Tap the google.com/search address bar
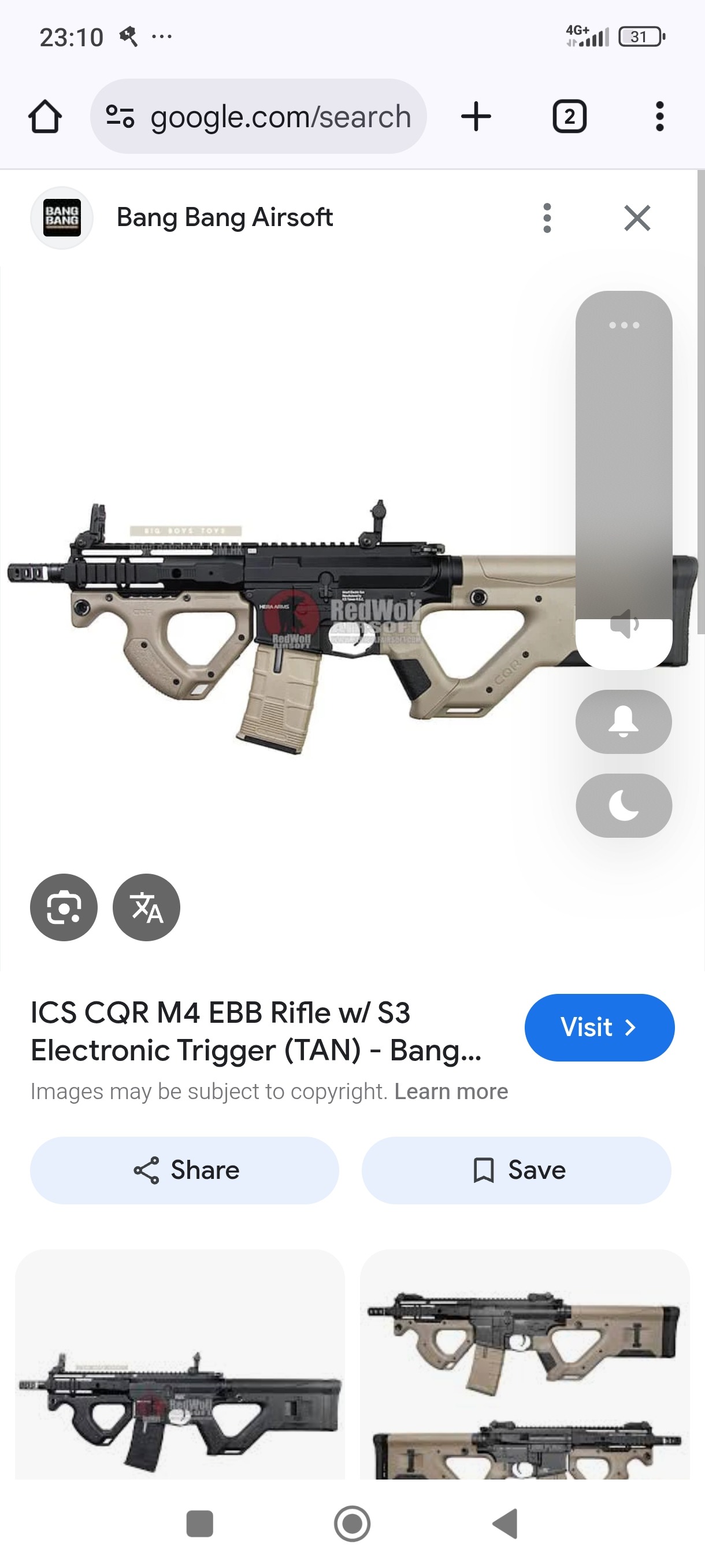The image size is (705, 1568). coord(258,116)
